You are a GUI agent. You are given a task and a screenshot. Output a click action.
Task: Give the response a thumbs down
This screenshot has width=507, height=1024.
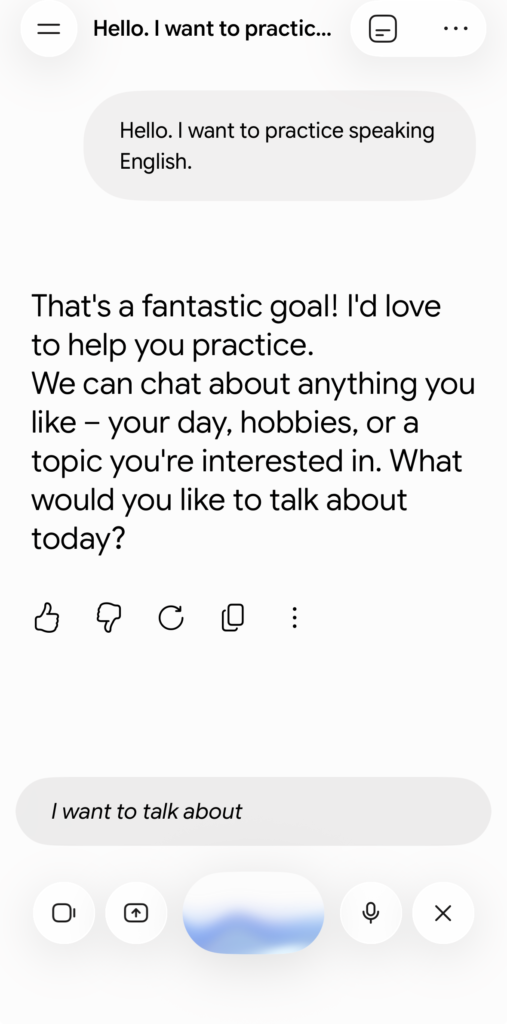click(x=109, y=617)
